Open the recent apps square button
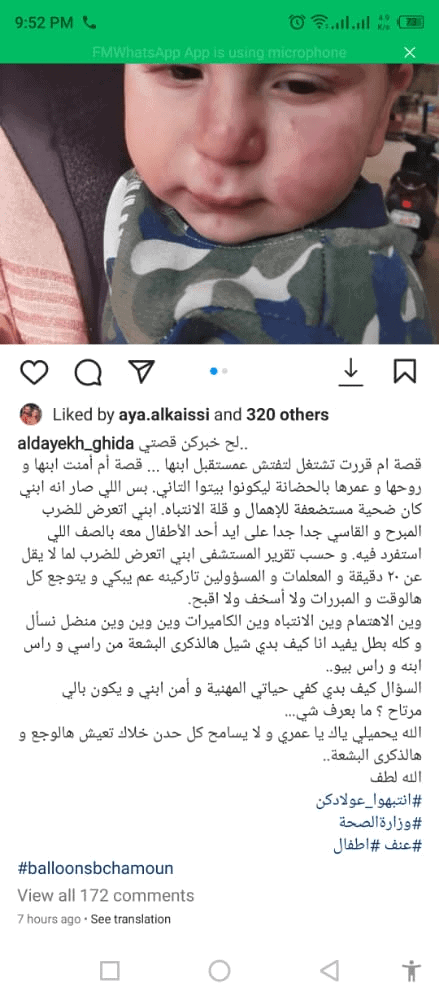The image size is (439, 1000). (x=110, y=971)
